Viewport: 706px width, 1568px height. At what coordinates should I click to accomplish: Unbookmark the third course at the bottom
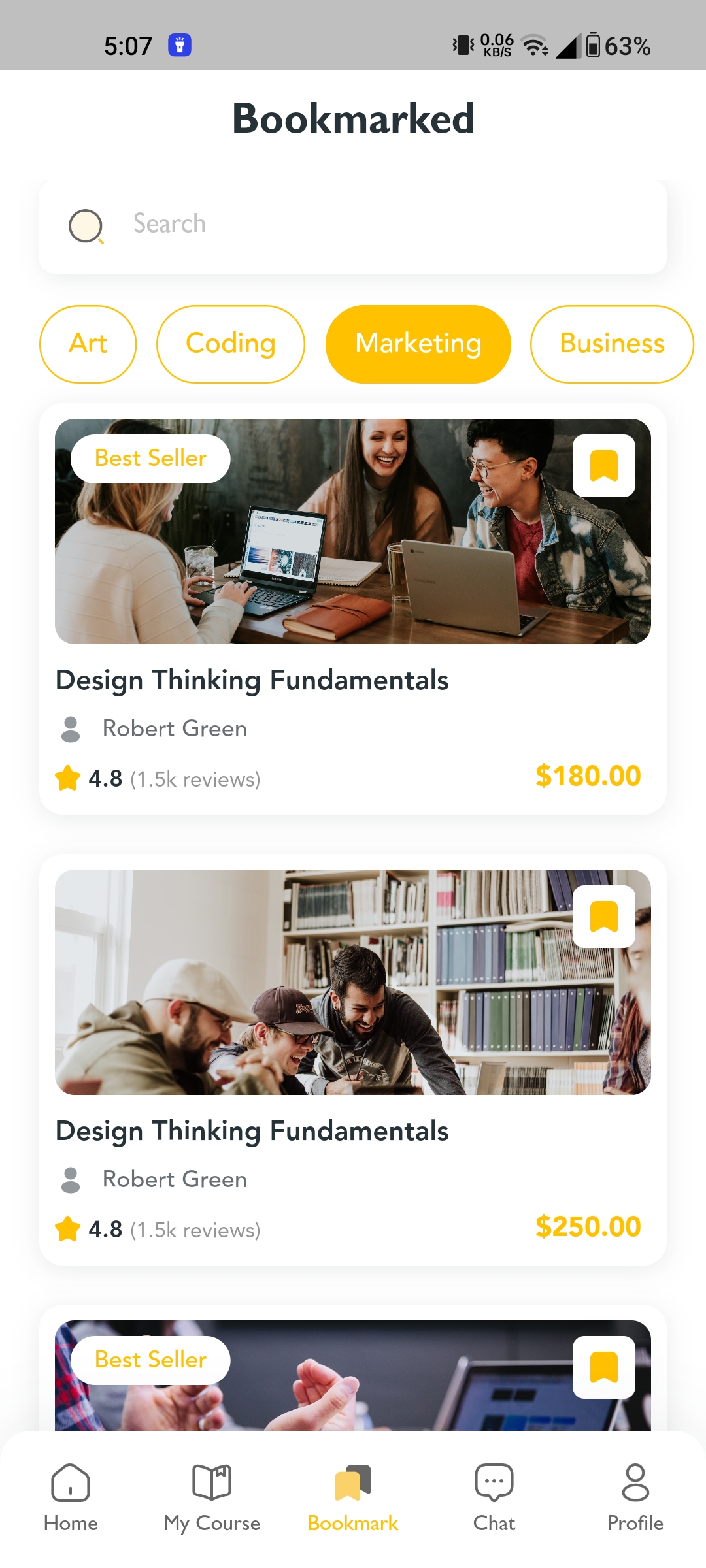click(603, 1367)
